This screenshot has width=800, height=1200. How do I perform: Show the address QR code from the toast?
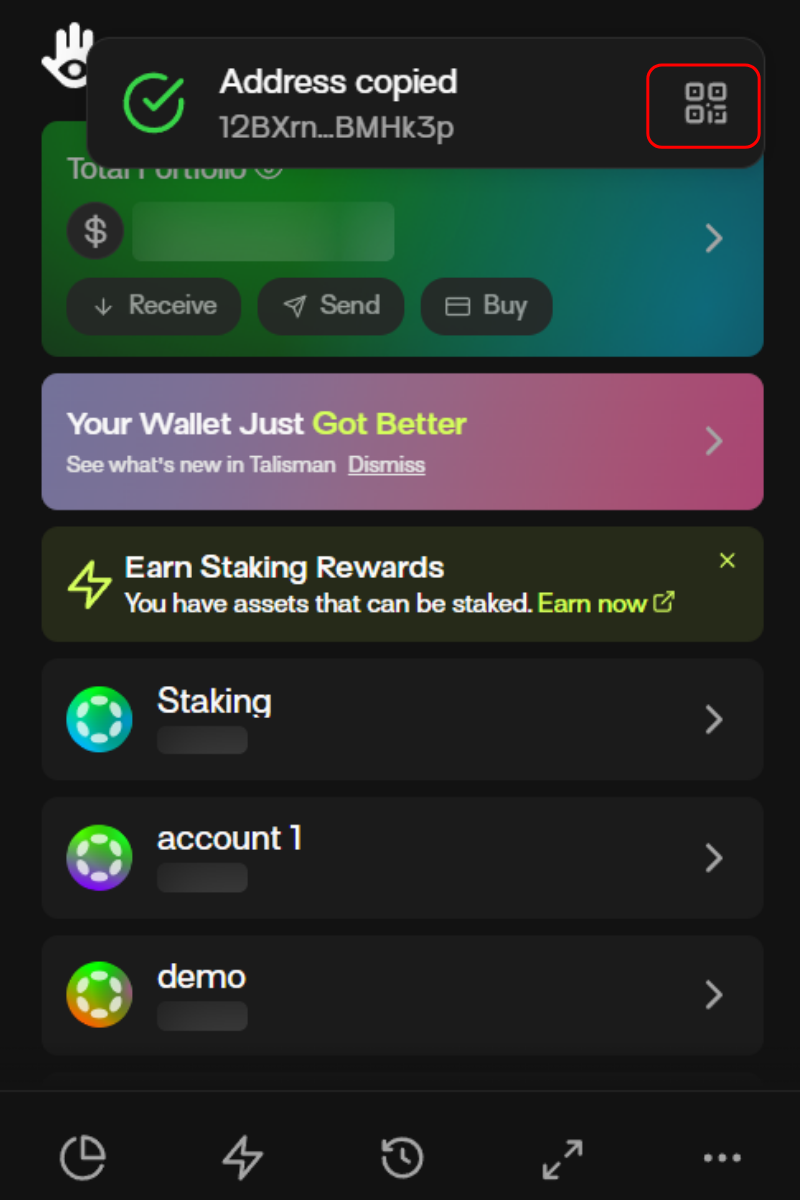coord(705,104)
